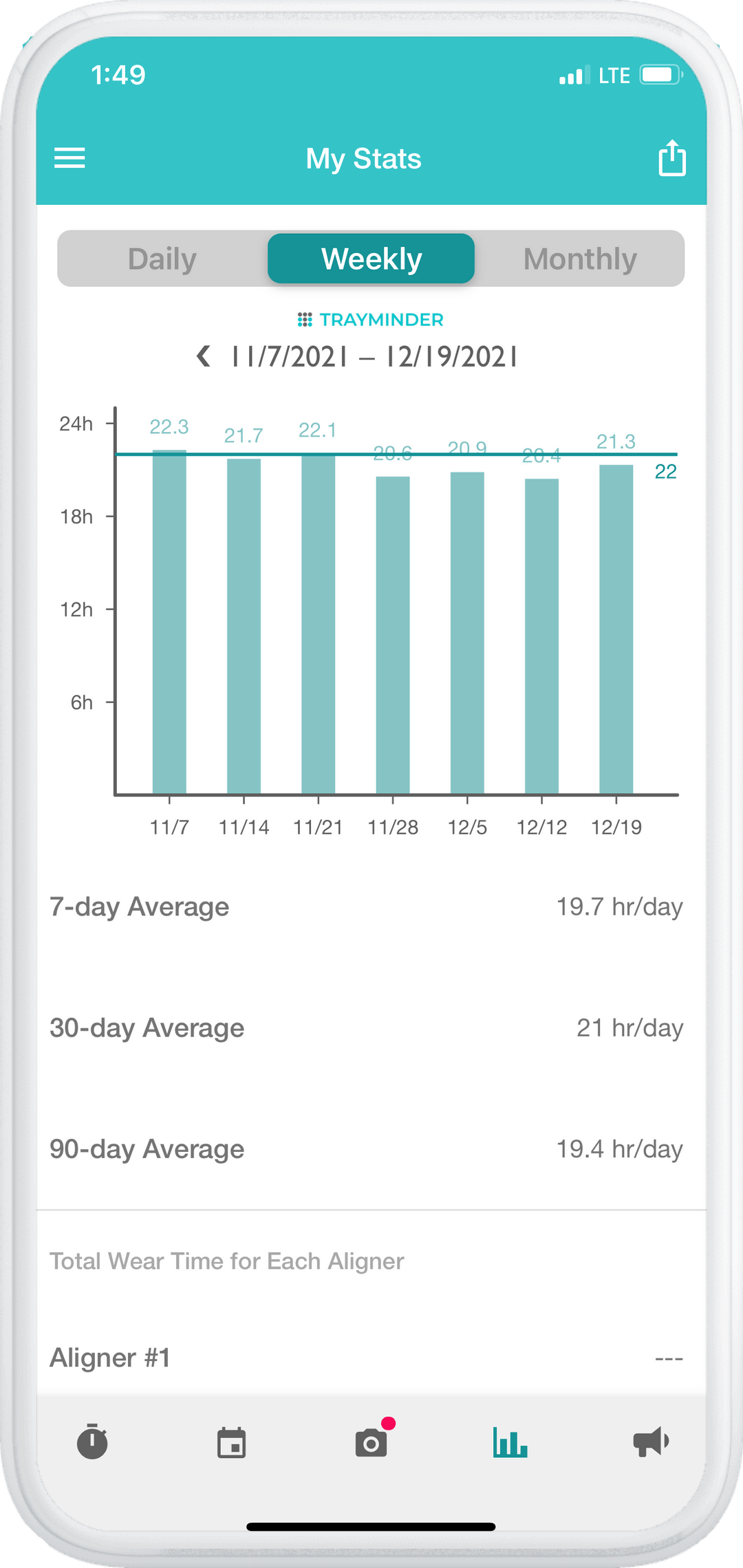Open the stats chart tab
This screenshot has width=743, height=1568.
510,1441
